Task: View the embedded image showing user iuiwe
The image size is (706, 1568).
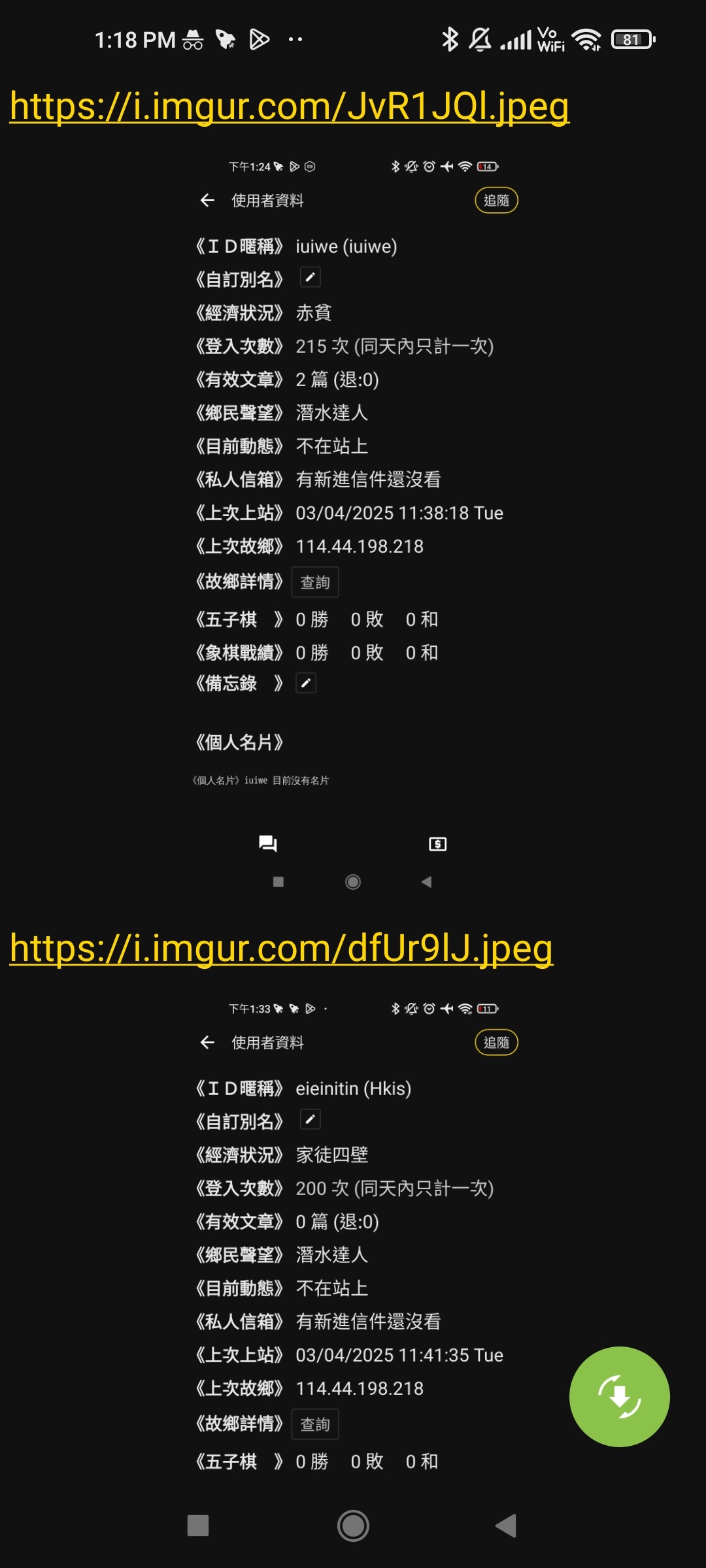Action: pyautogui.click(x=353, y=523)
